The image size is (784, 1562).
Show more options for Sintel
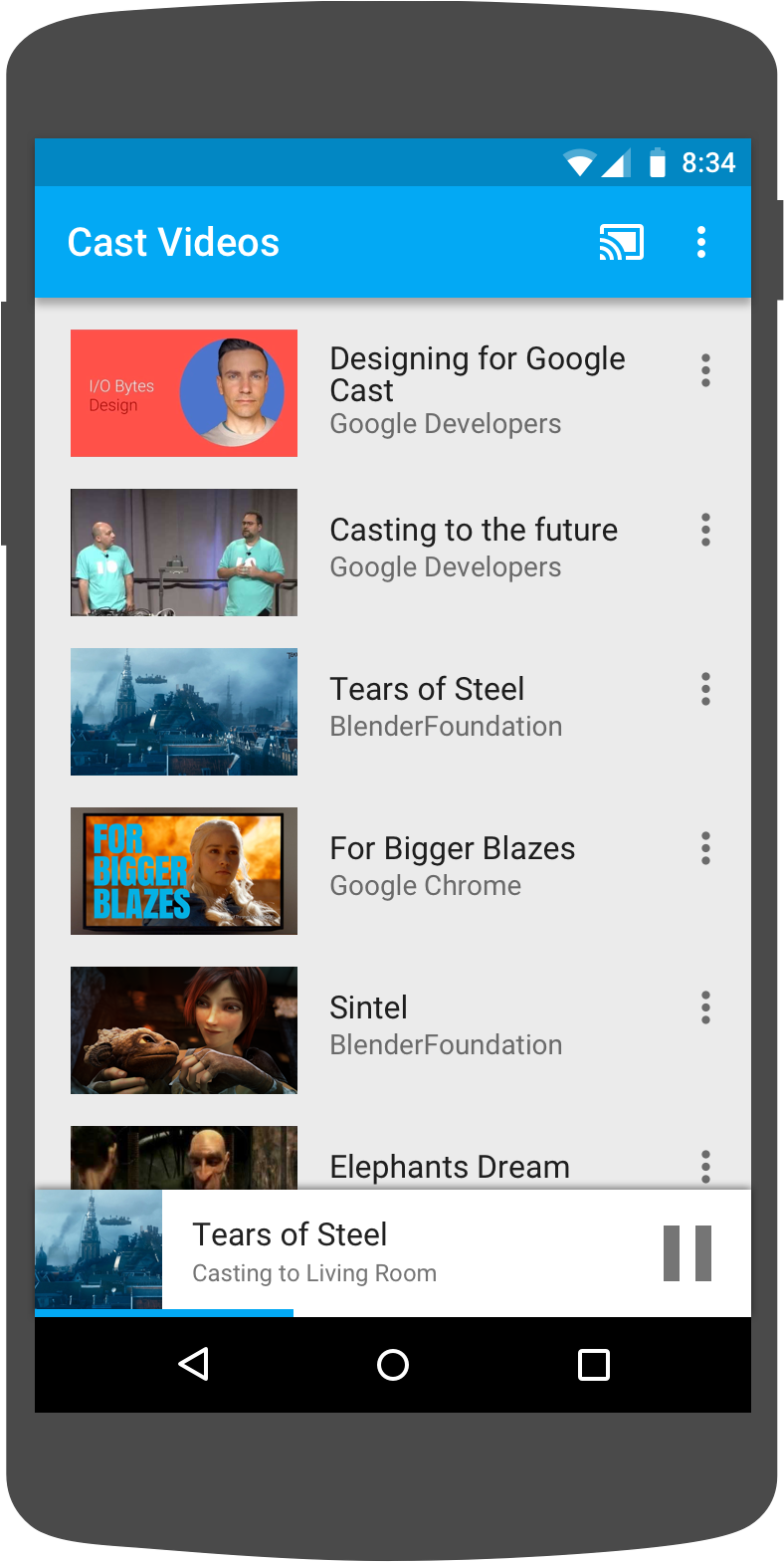click(705, 1007)
